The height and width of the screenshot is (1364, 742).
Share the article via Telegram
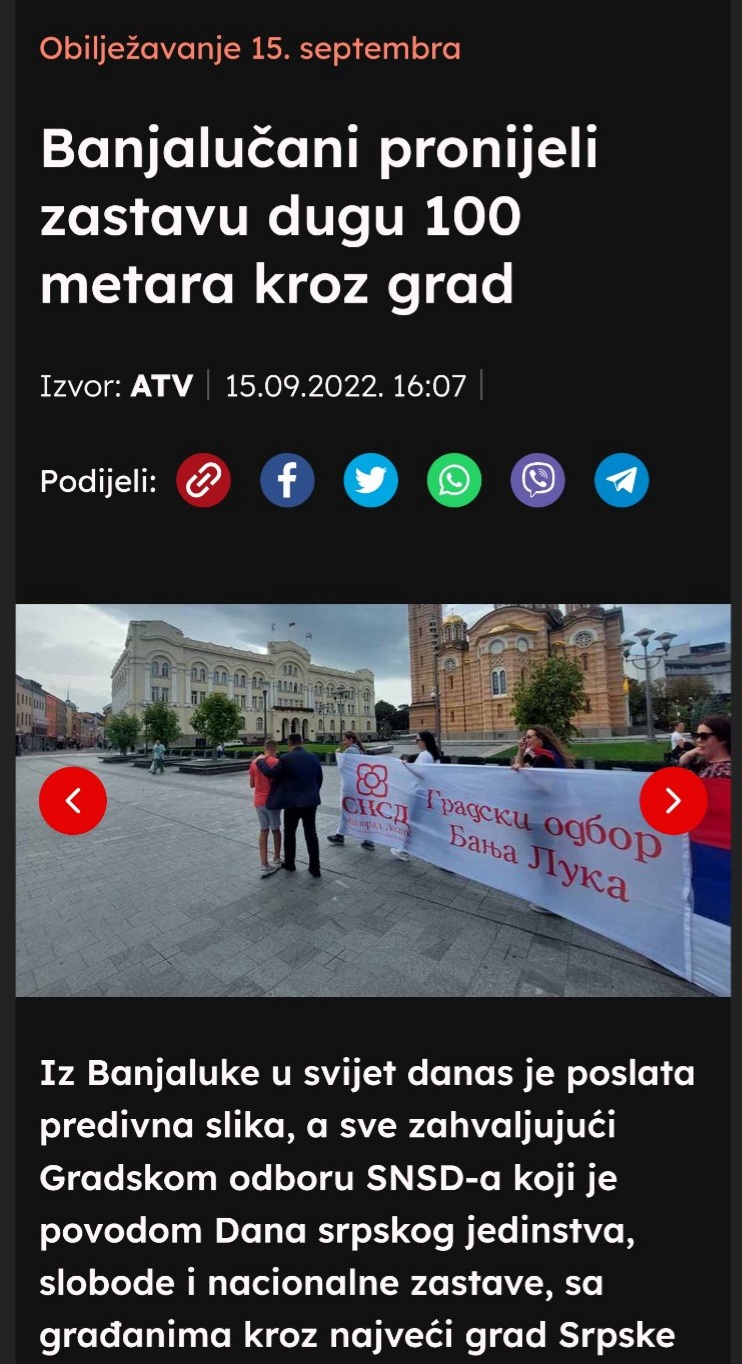[x=621, y=481]
